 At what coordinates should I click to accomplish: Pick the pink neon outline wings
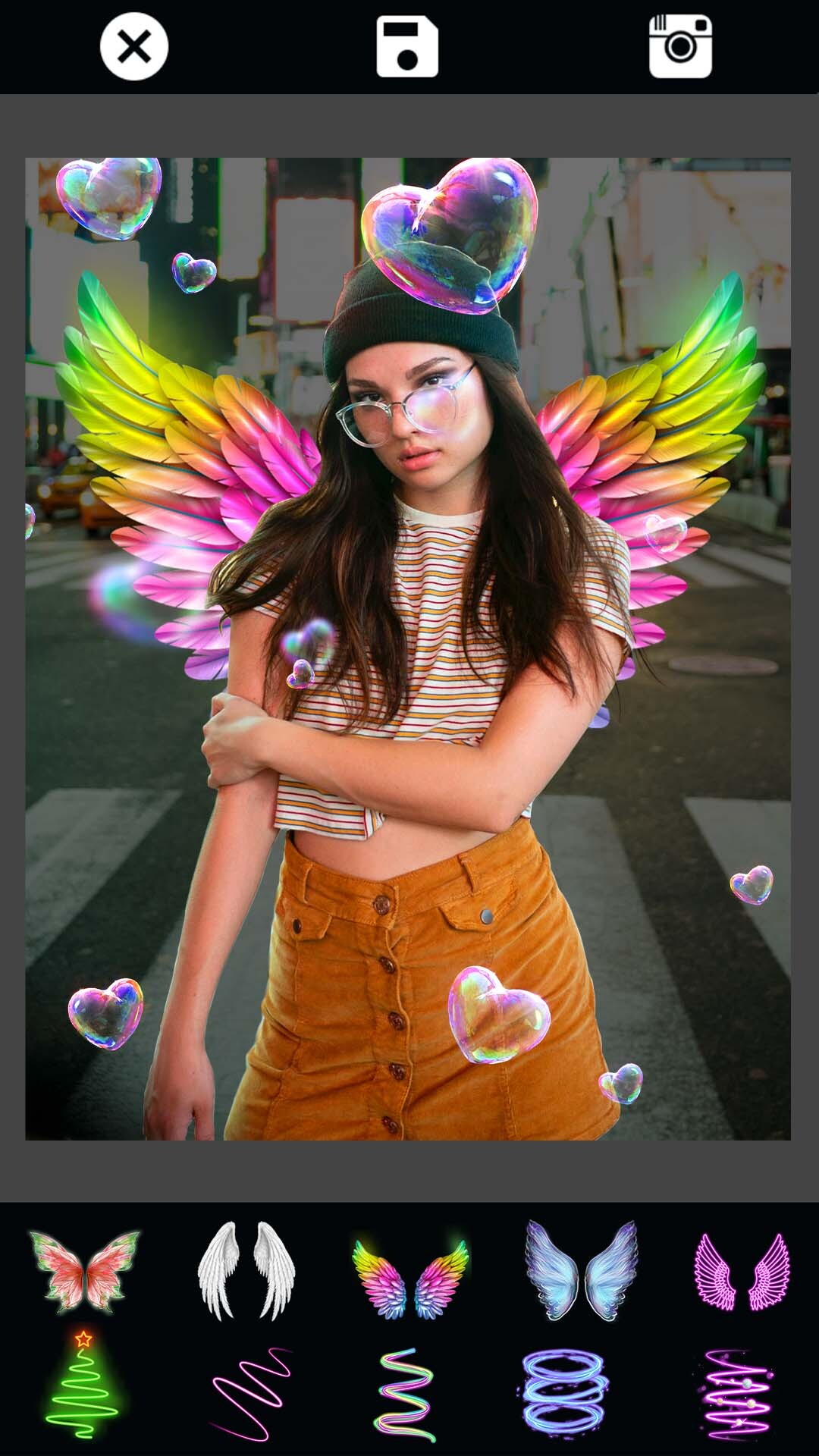(x=742, y=1272)
